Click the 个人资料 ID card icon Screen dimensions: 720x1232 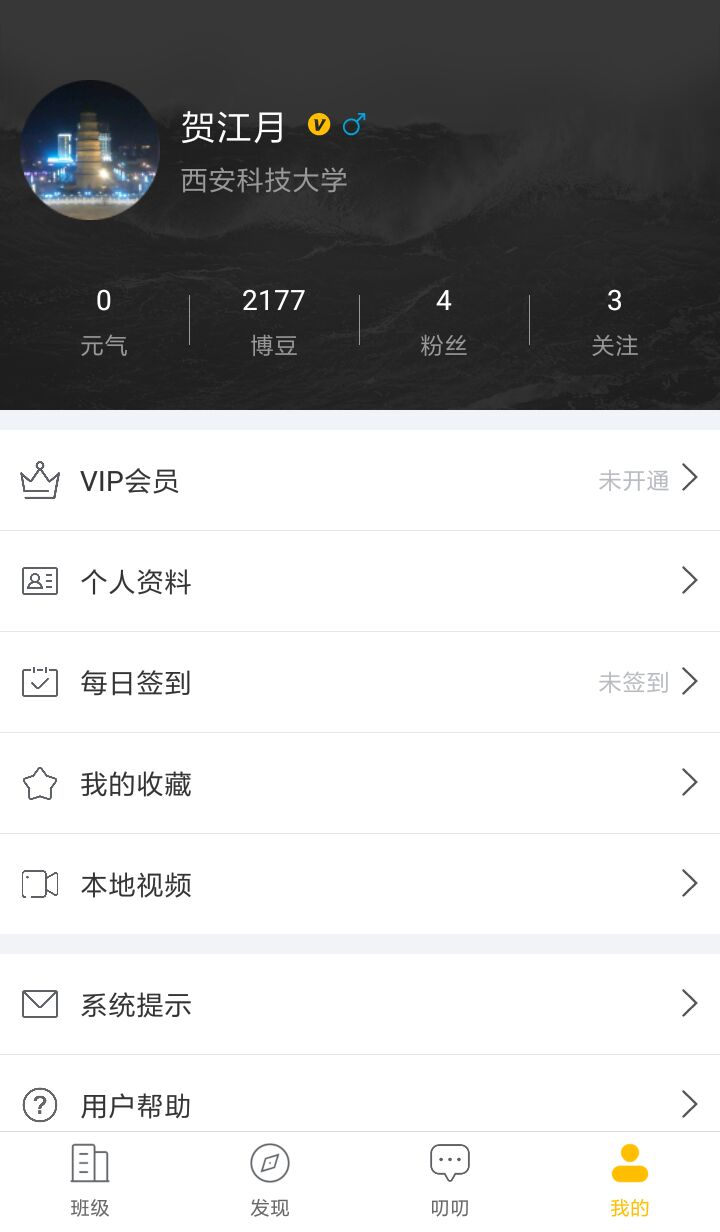tap(39, 581)
